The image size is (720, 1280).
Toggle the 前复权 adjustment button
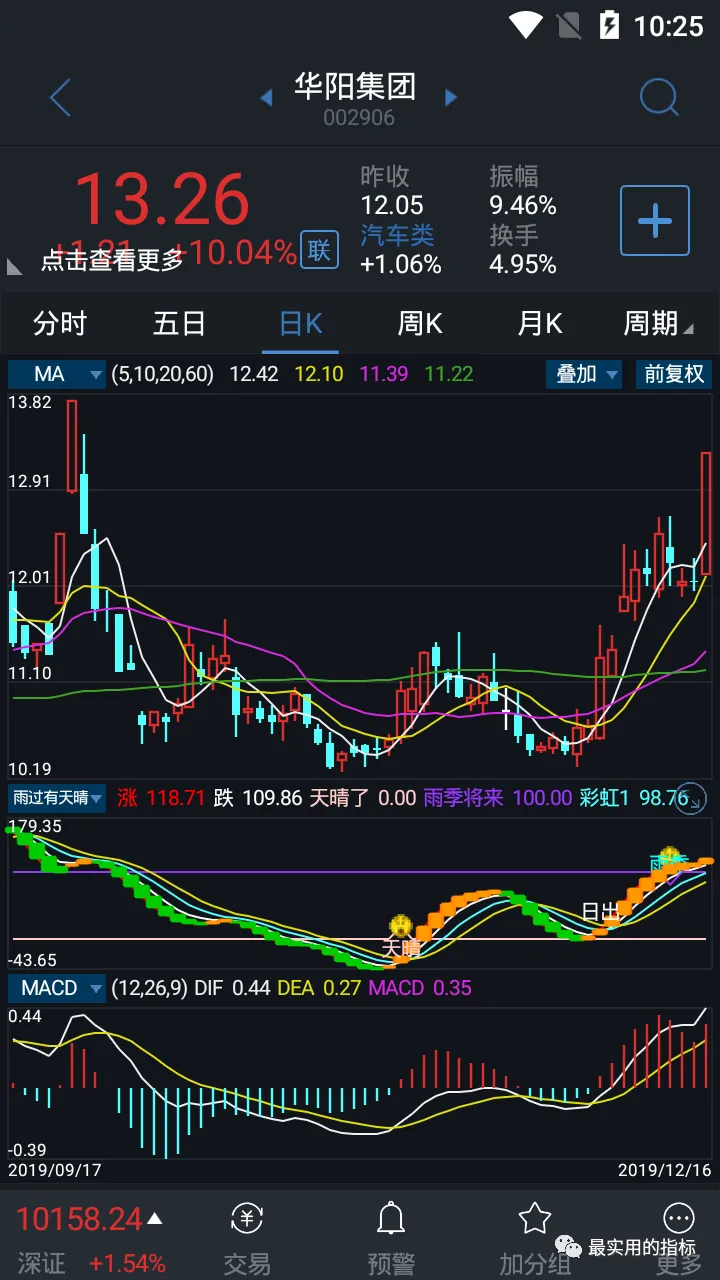[x=674, y=374]
